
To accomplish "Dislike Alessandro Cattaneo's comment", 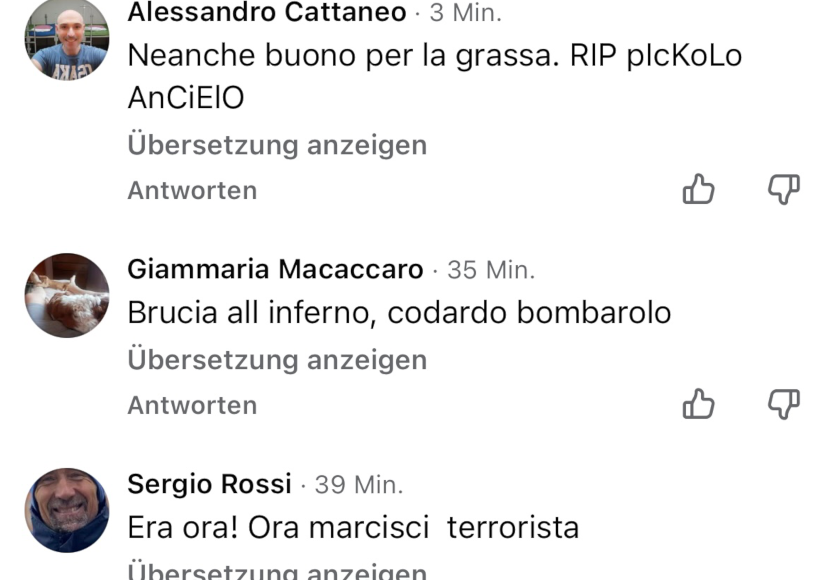I will coord(783,188).
